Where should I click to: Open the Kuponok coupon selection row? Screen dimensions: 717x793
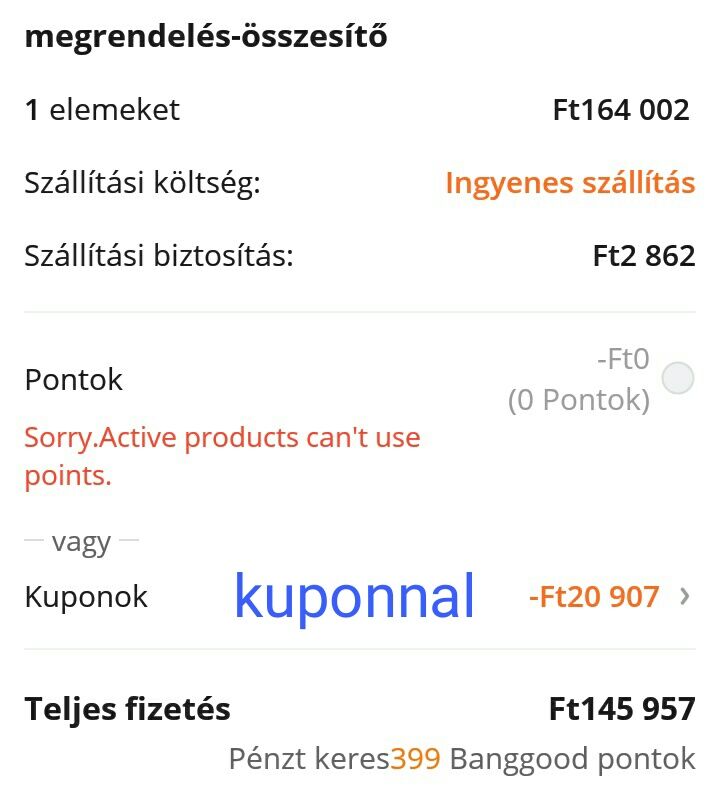(x=684, y=597)
